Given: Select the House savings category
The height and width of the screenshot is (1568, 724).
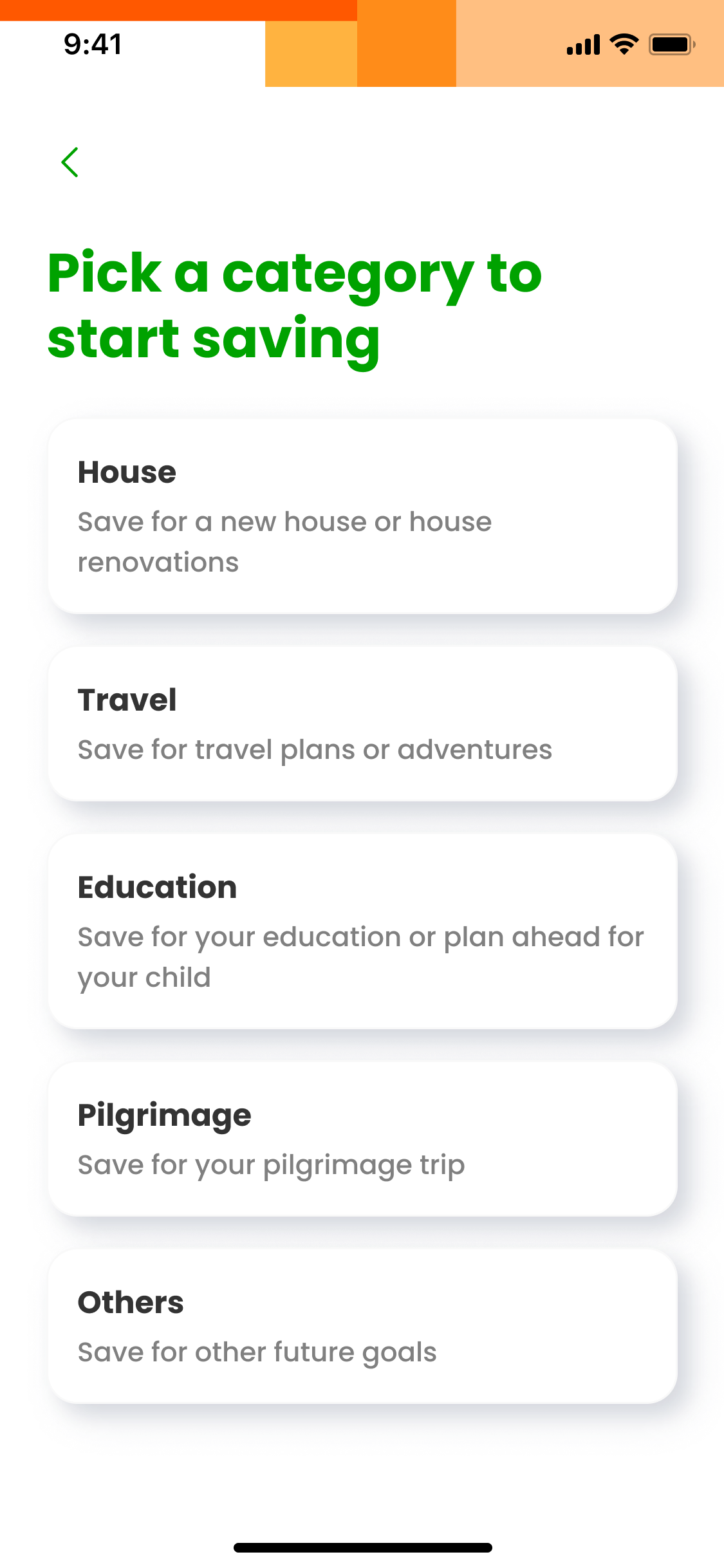Looking at the screenshot, I should (x=362, y=516).
